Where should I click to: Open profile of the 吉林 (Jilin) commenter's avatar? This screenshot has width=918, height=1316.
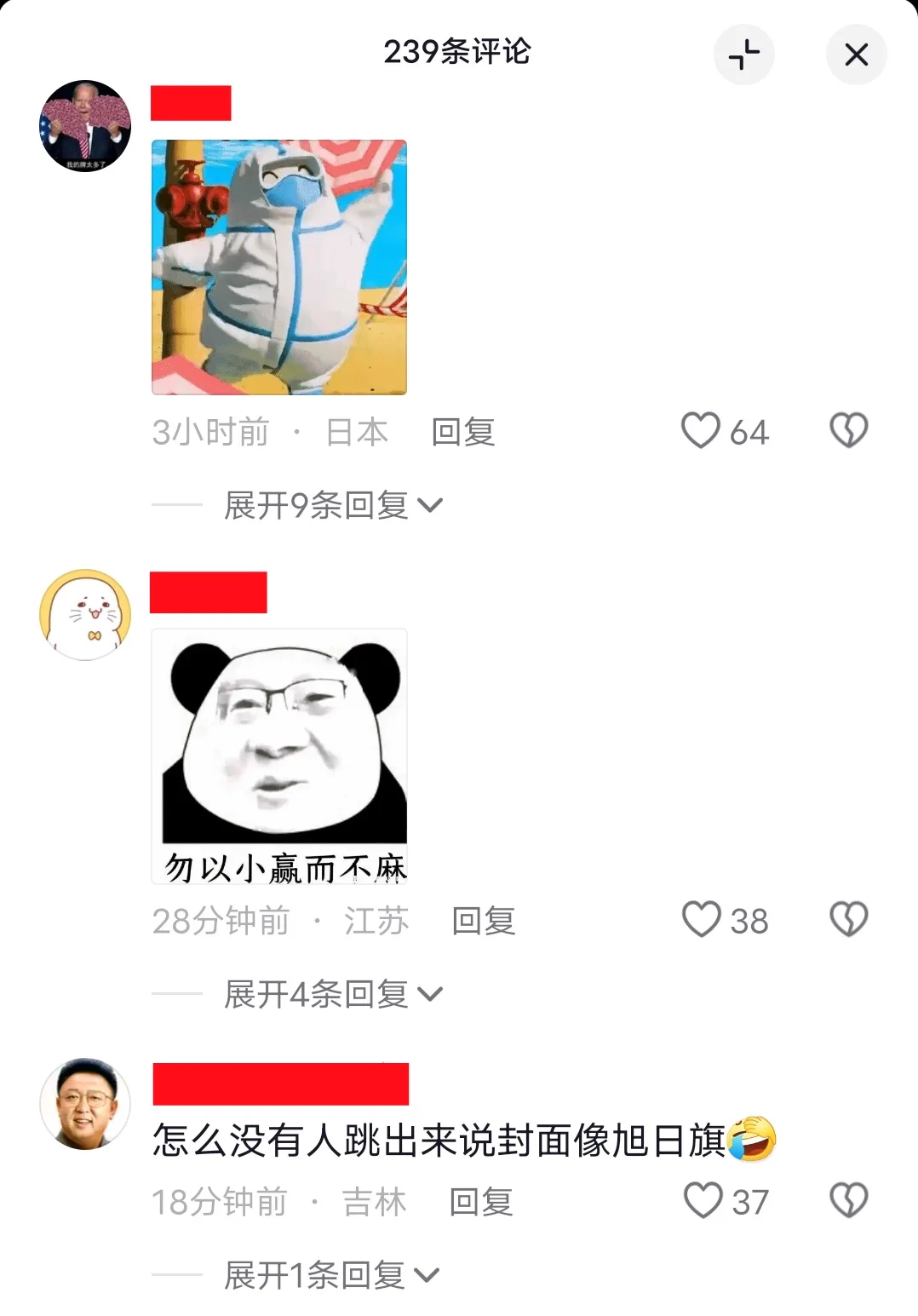coord(85,1104)
